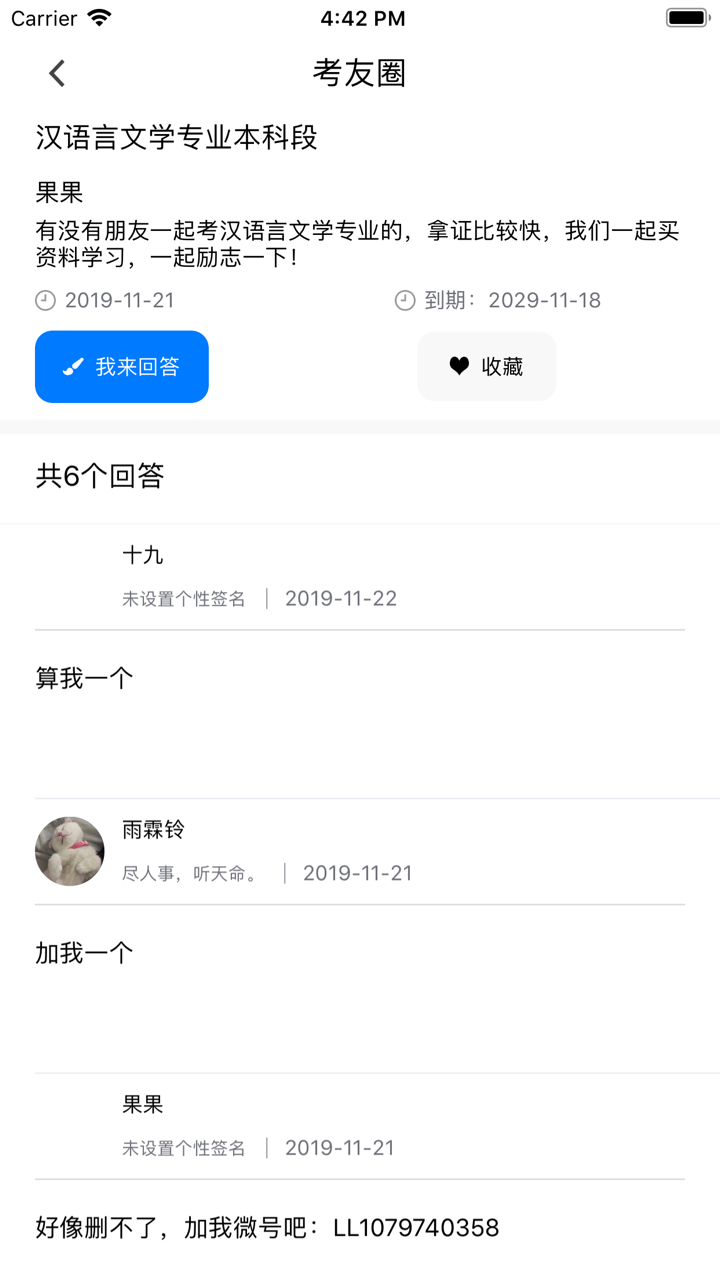The image size is (720, 1280).
Task: Click the WiFi icon in the status bar
Action: point(96,17)
